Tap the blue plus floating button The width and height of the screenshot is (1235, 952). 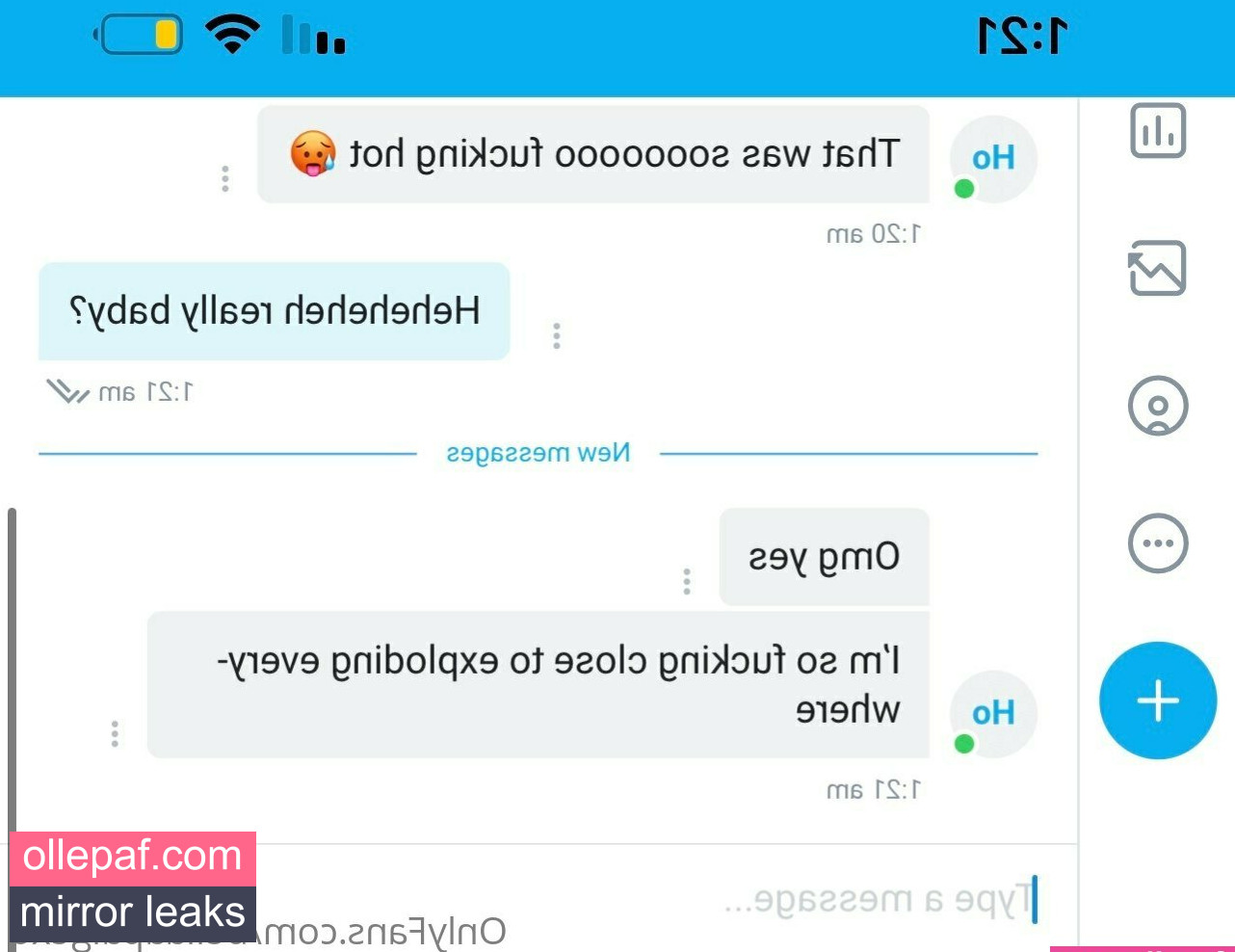[1157, 701]
